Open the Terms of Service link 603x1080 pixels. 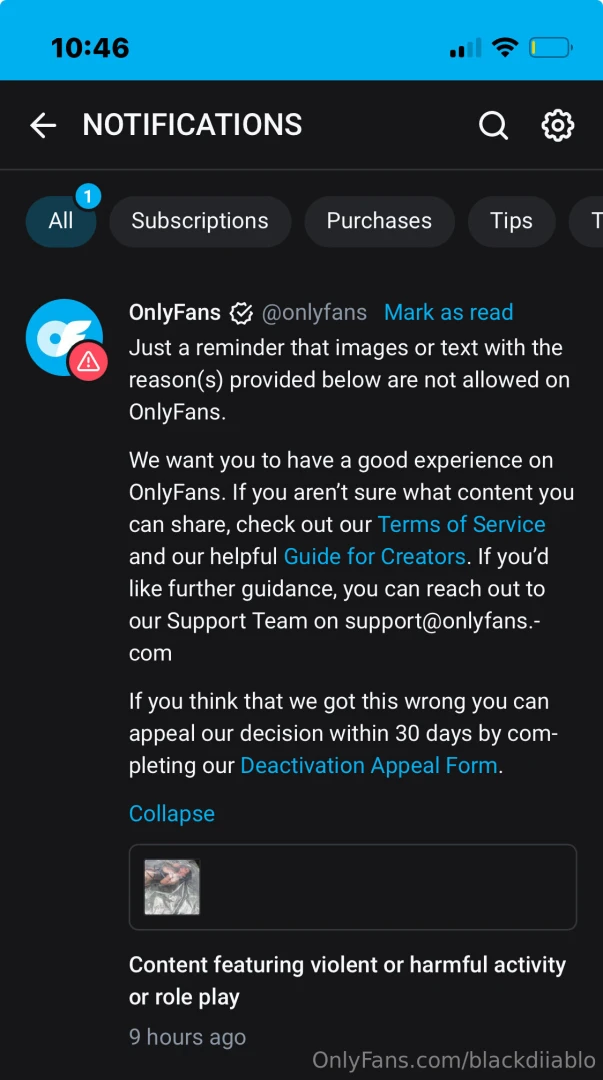pyautogui.click(x=461, y=524)
